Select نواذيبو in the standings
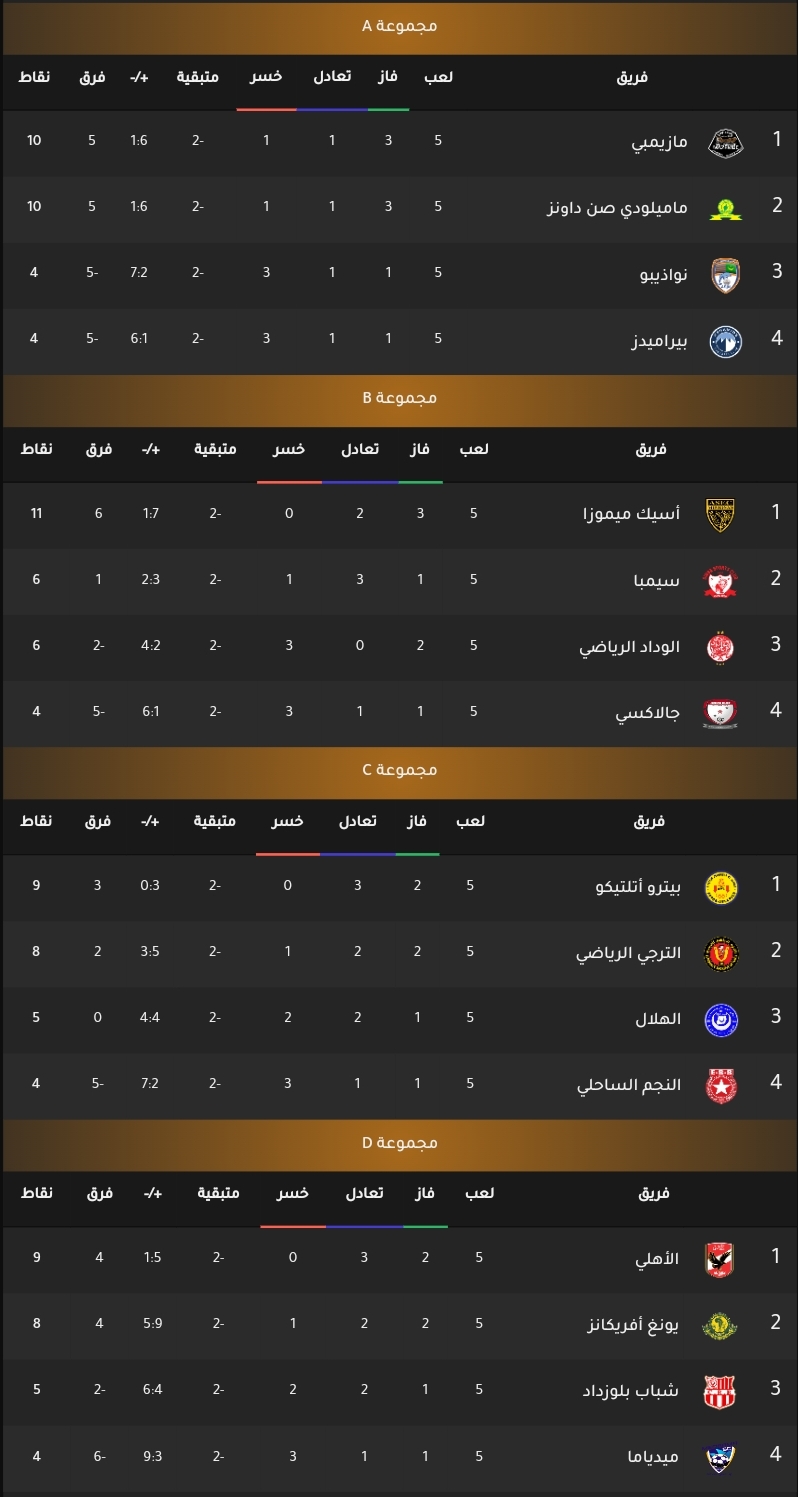The height and width of the screenshot is (1497, 798). pyautogui.click(x=399, y=273)
